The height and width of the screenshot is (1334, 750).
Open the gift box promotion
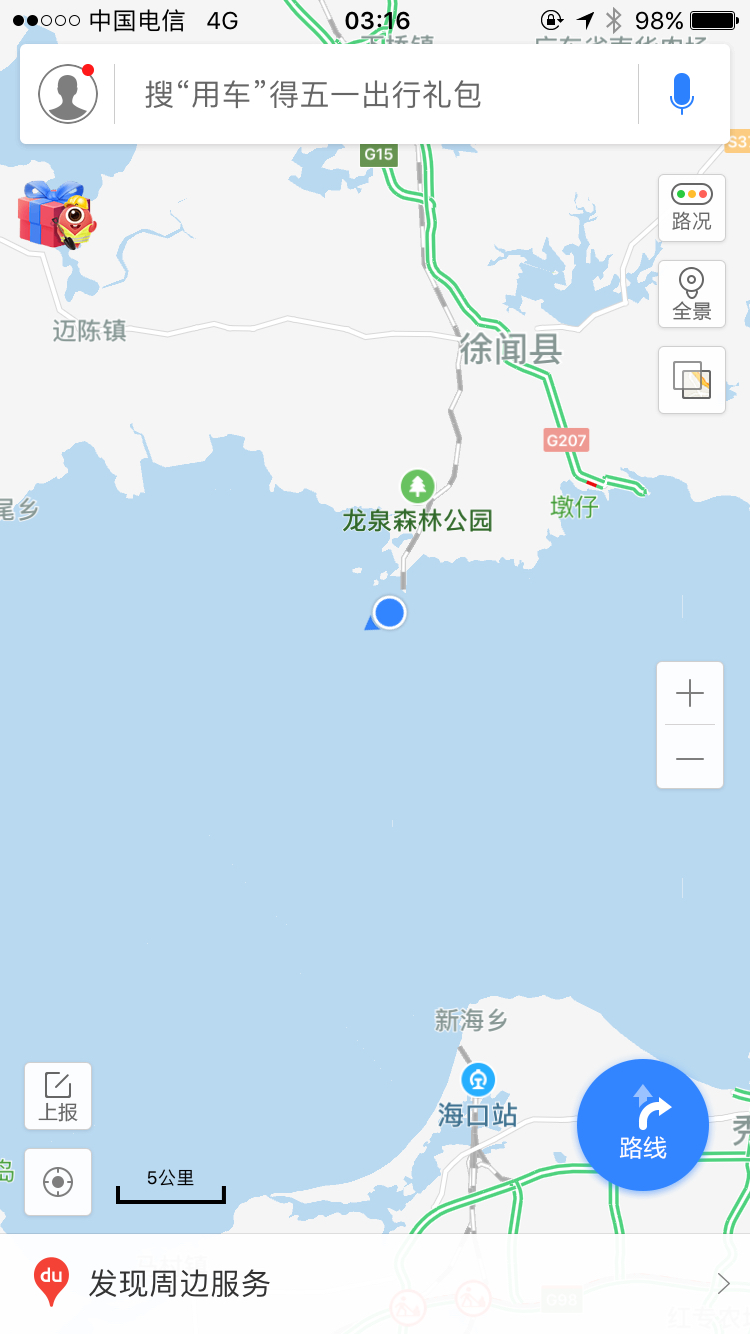[x=56, y=215]
